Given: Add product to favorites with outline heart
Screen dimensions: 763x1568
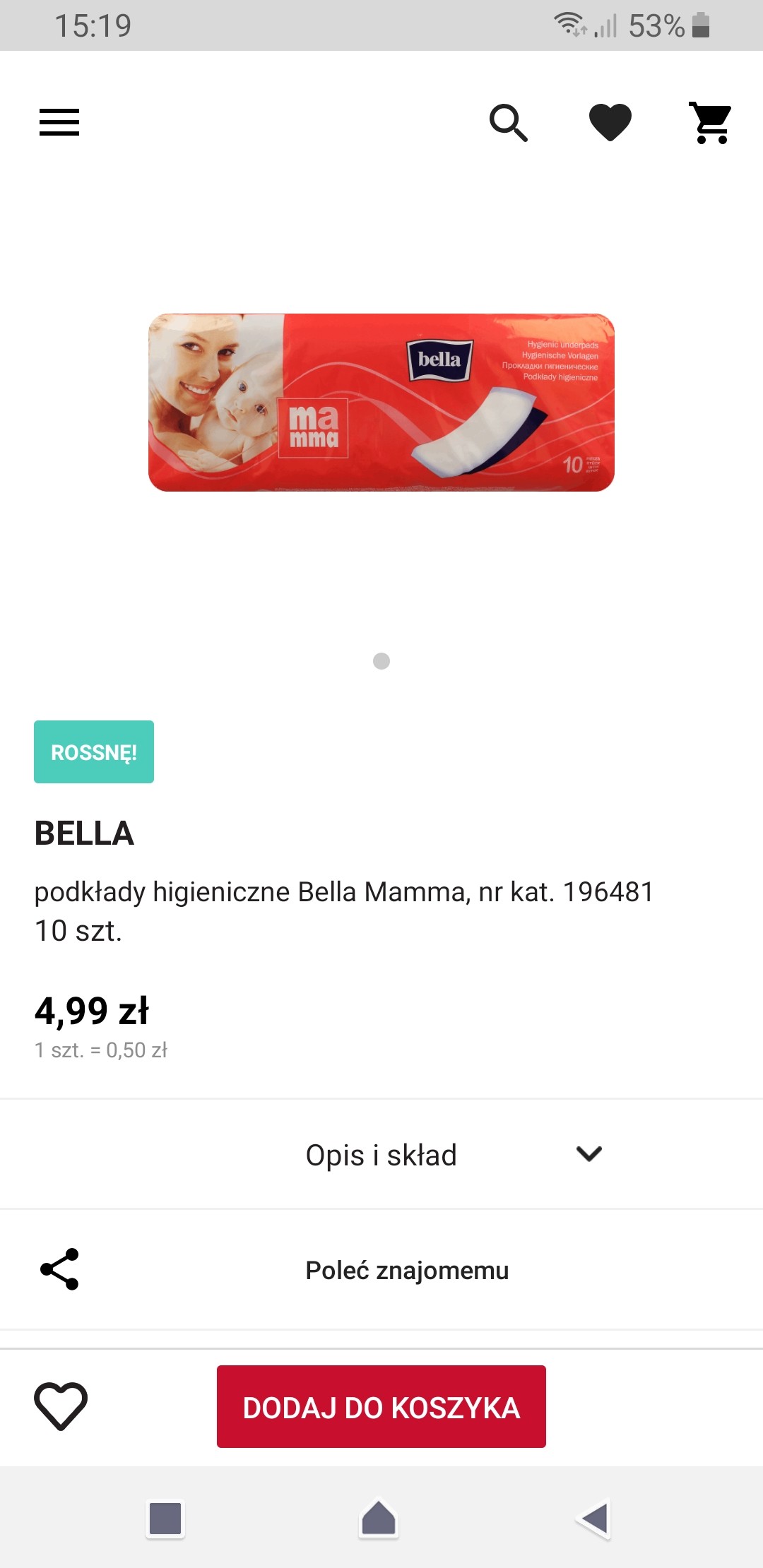Looking at the screenshot, I should pos(61,1406).
